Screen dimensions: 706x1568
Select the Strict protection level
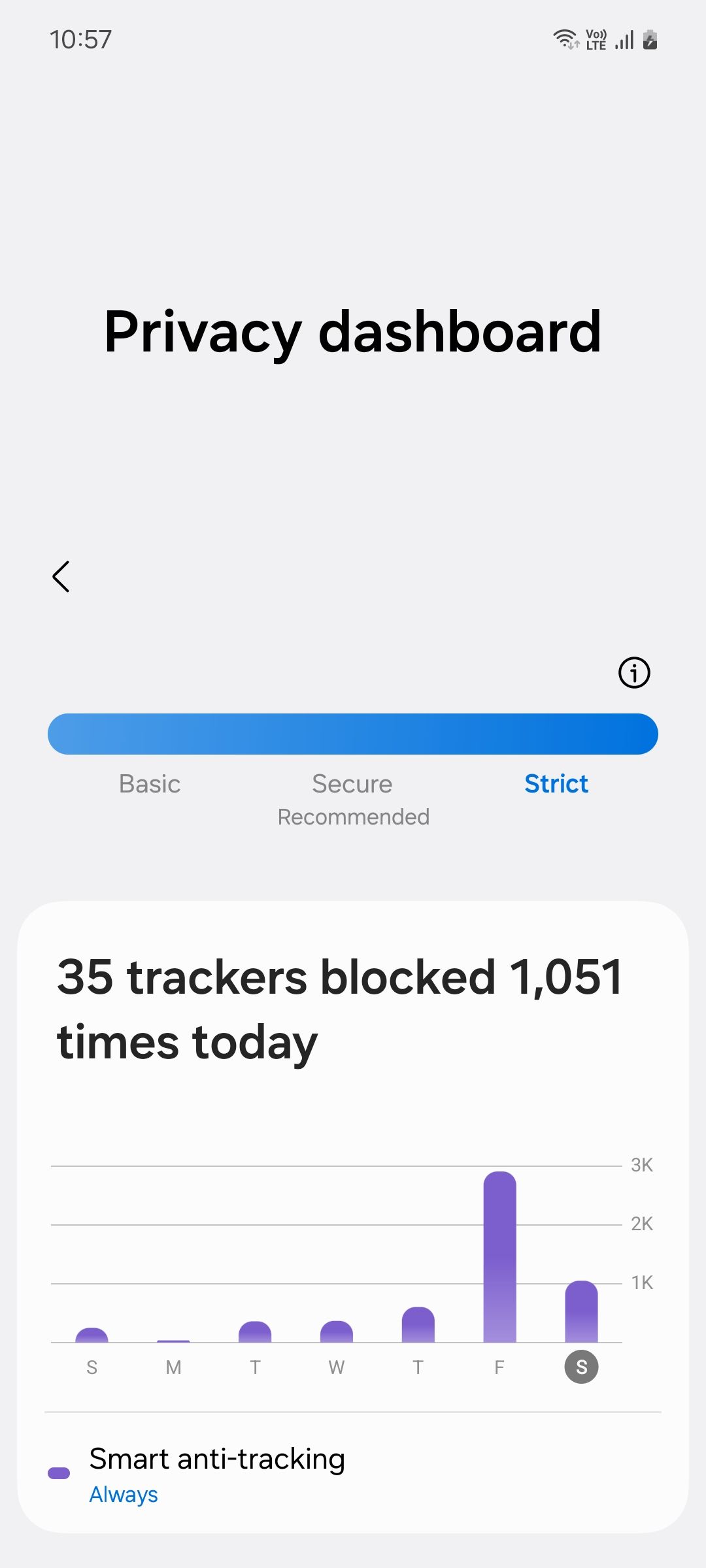coord(556,783)
